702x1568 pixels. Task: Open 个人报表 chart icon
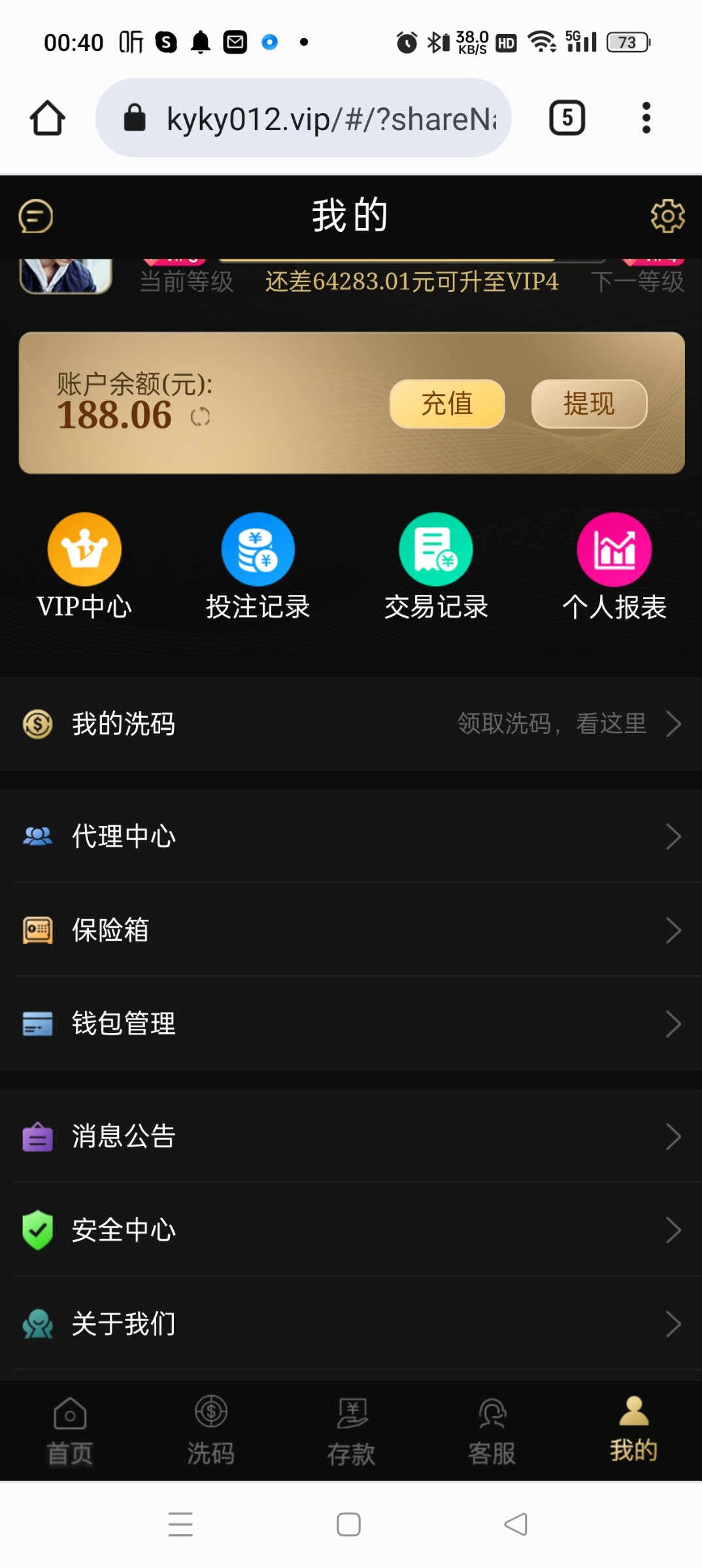614,549
